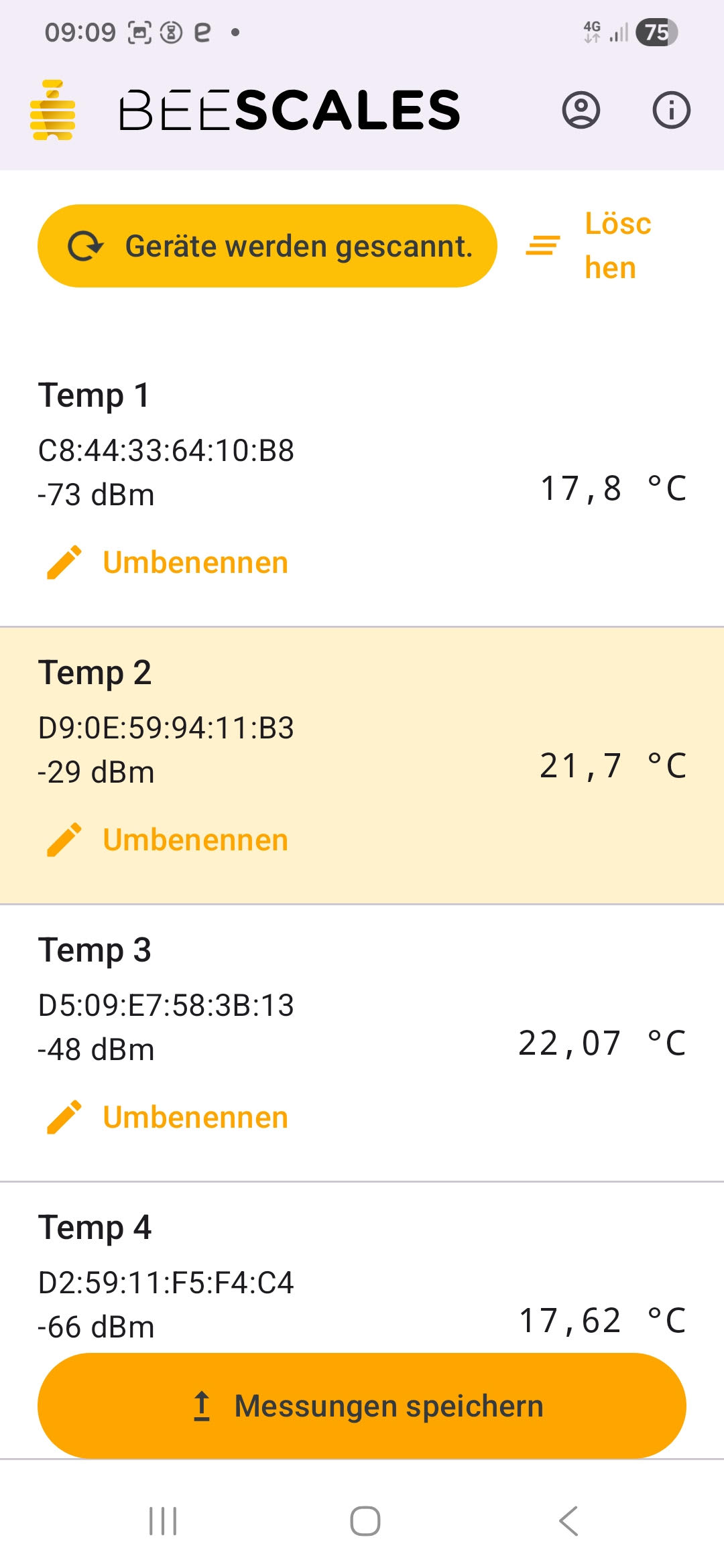Tap Temp 3's temperature reading 22,07 °C
724x1568 pixels.
(601, 1042)
